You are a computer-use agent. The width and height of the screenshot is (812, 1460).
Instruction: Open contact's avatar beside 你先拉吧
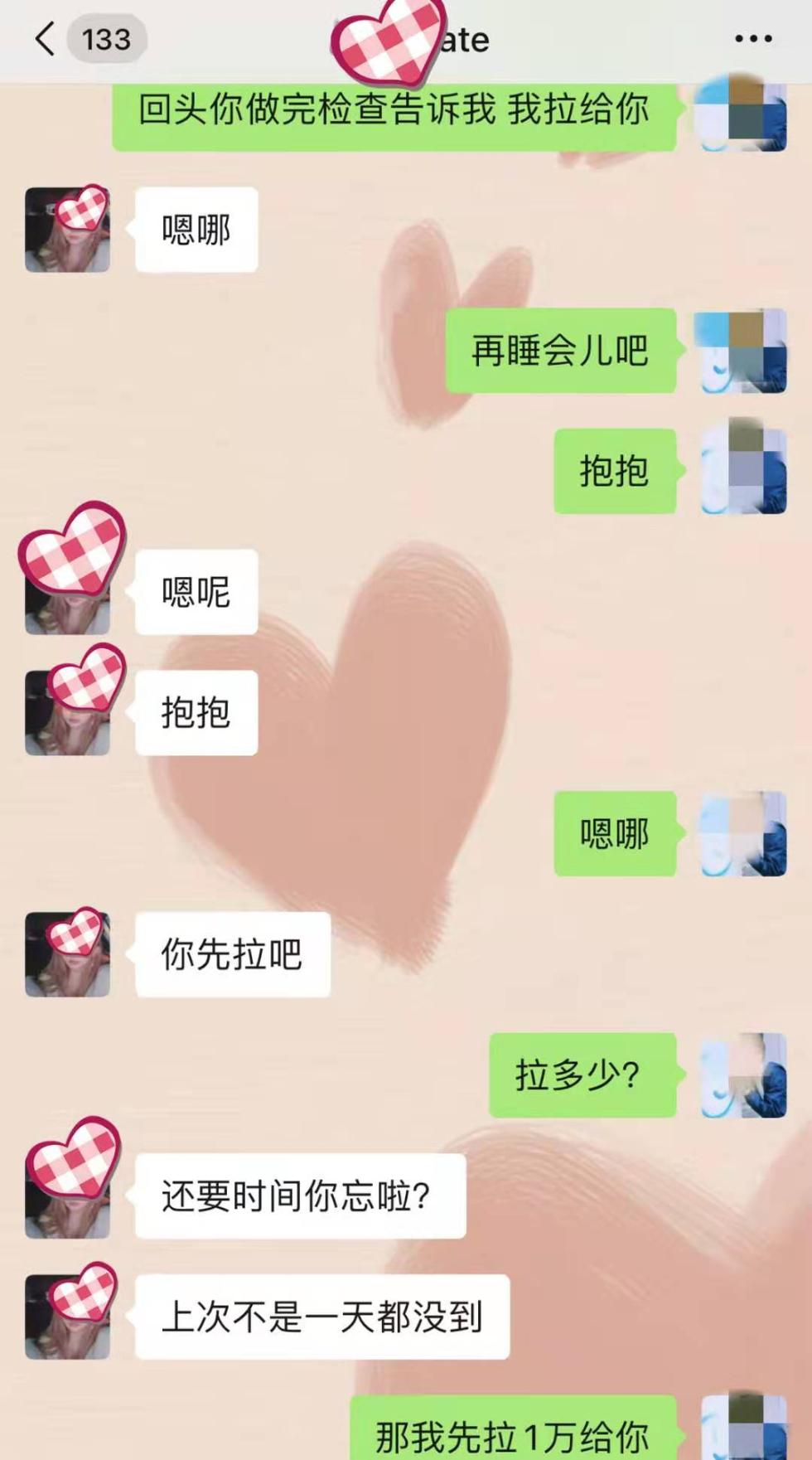(x=67, y=954)
